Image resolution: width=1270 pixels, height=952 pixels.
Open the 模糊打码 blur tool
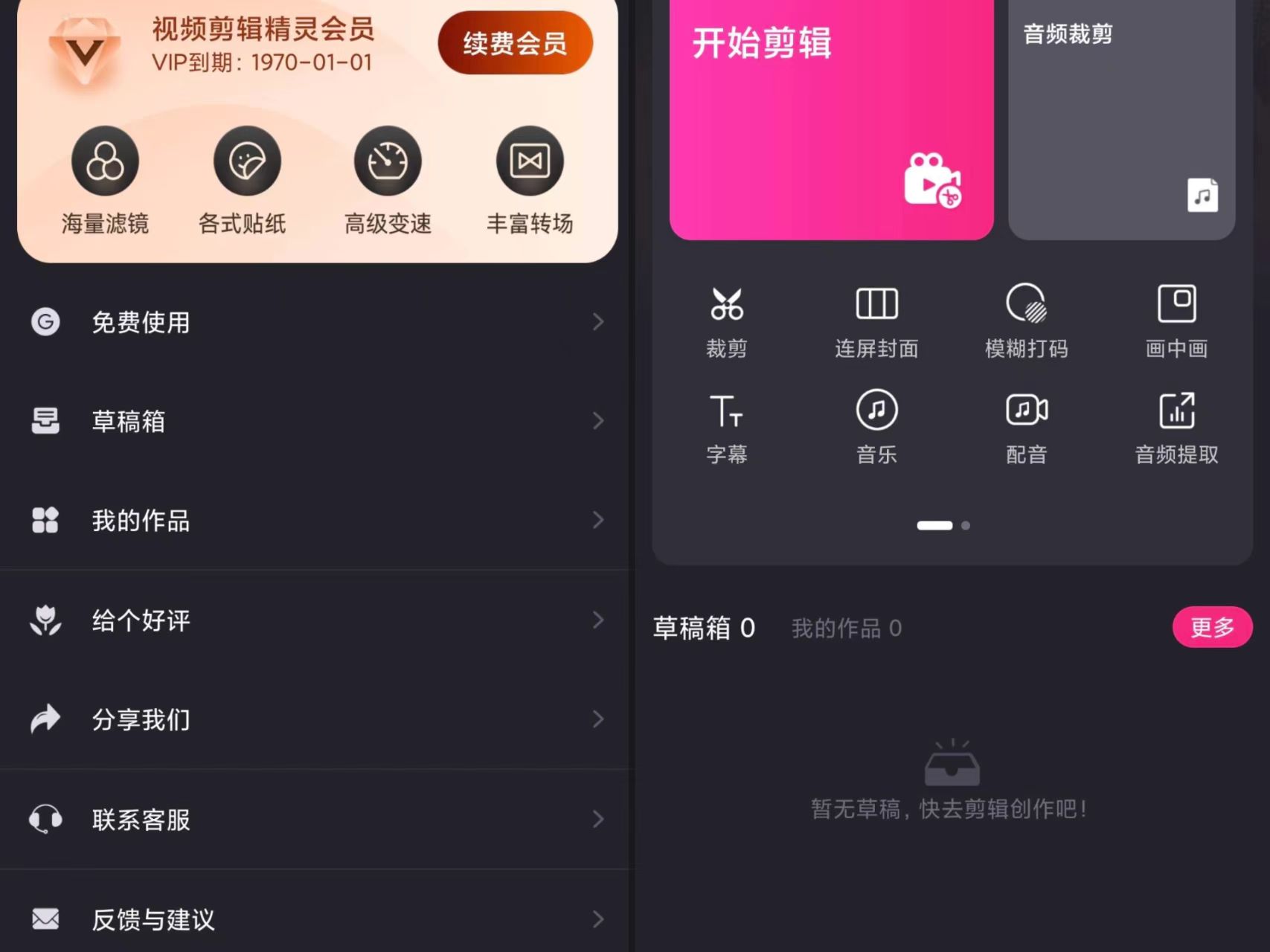coord(1026,321)
